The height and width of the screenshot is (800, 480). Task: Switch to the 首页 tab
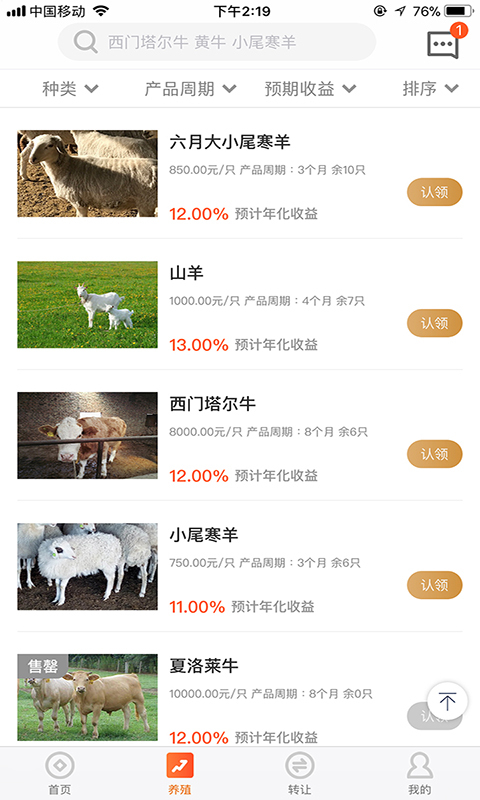click(60, 773)
